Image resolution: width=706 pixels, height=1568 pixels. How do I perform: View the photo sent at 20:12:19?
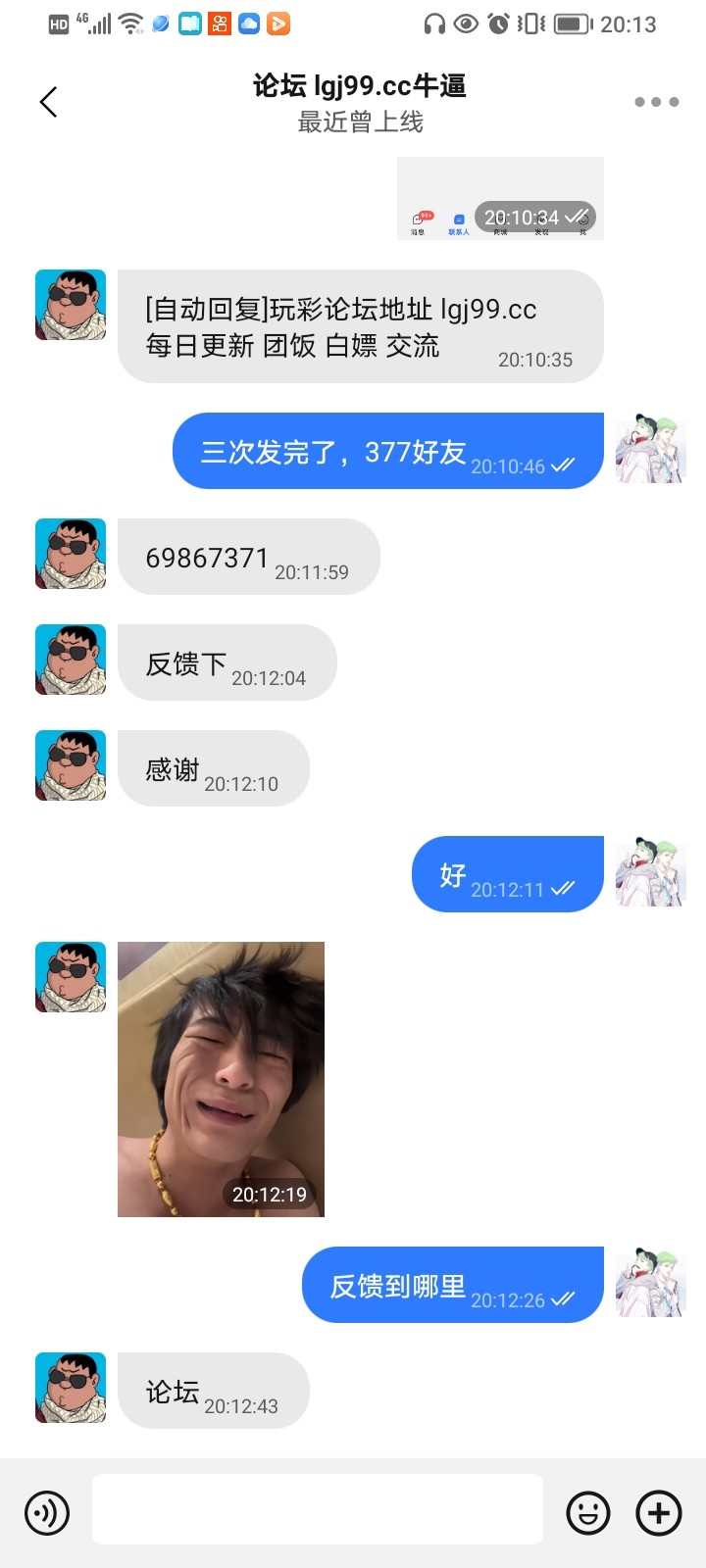(221, 1078)
